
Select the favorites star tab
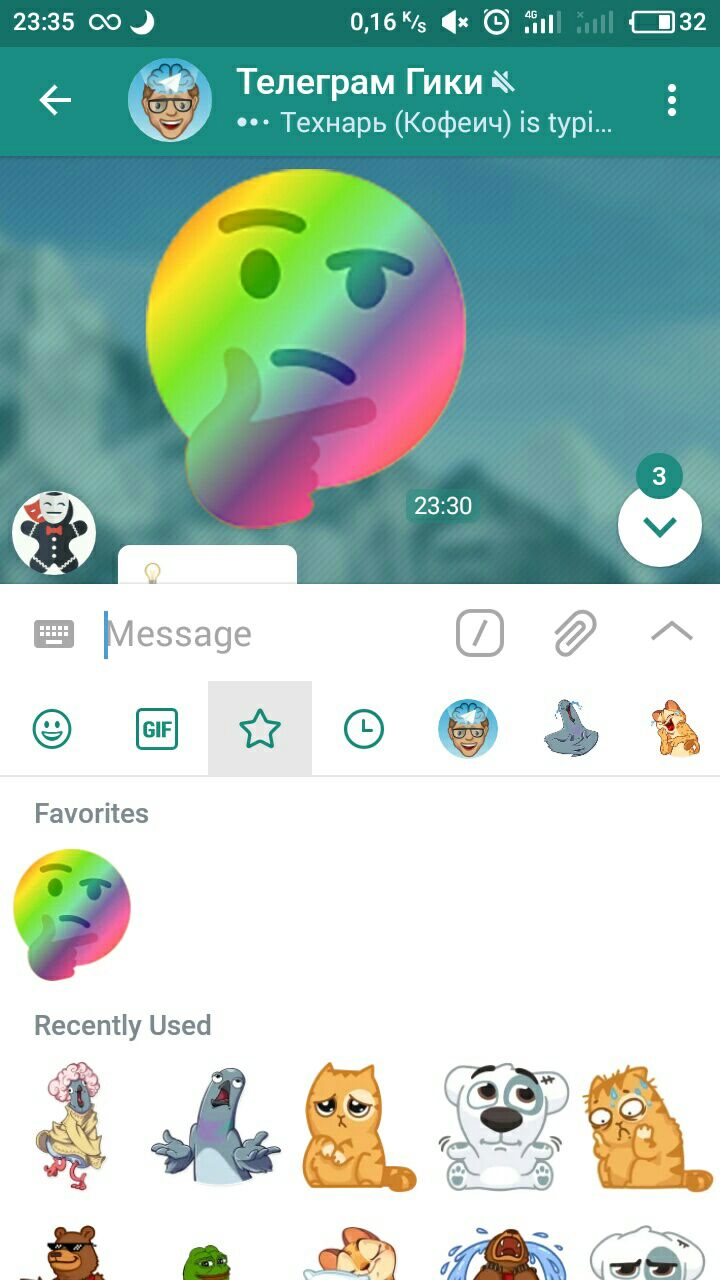pos(260,729)
